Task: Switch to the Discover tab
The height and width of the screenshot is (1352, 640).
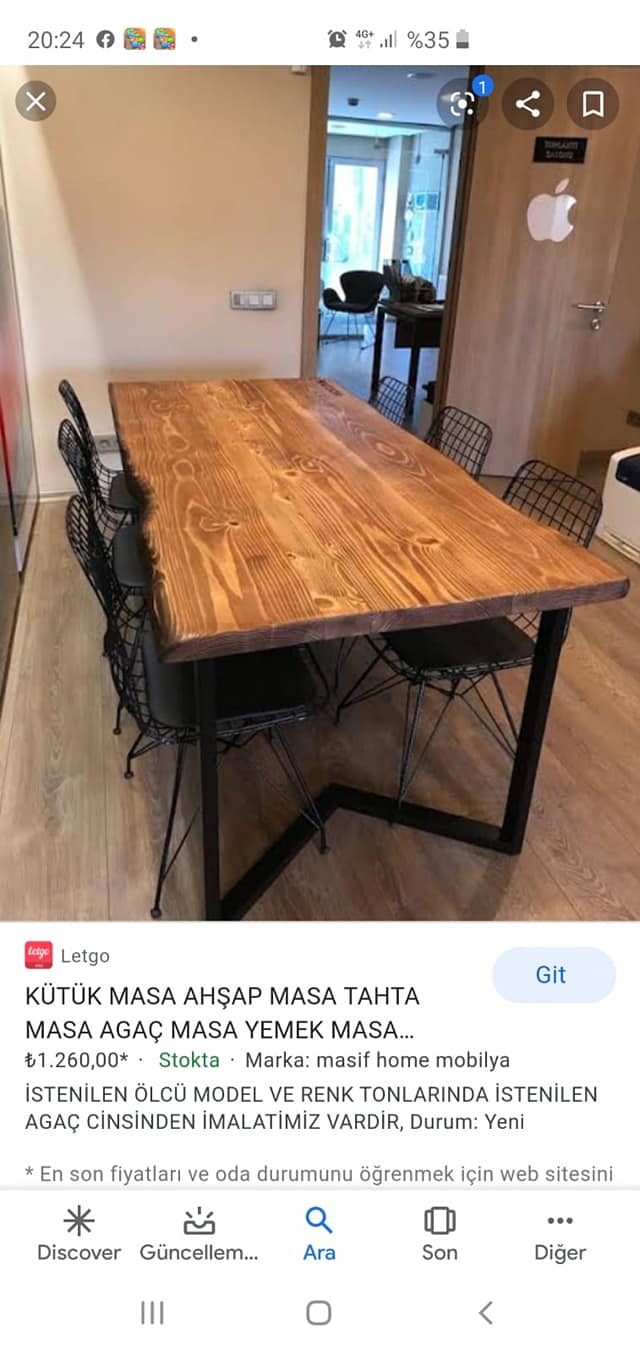Action: [79, 1234]
